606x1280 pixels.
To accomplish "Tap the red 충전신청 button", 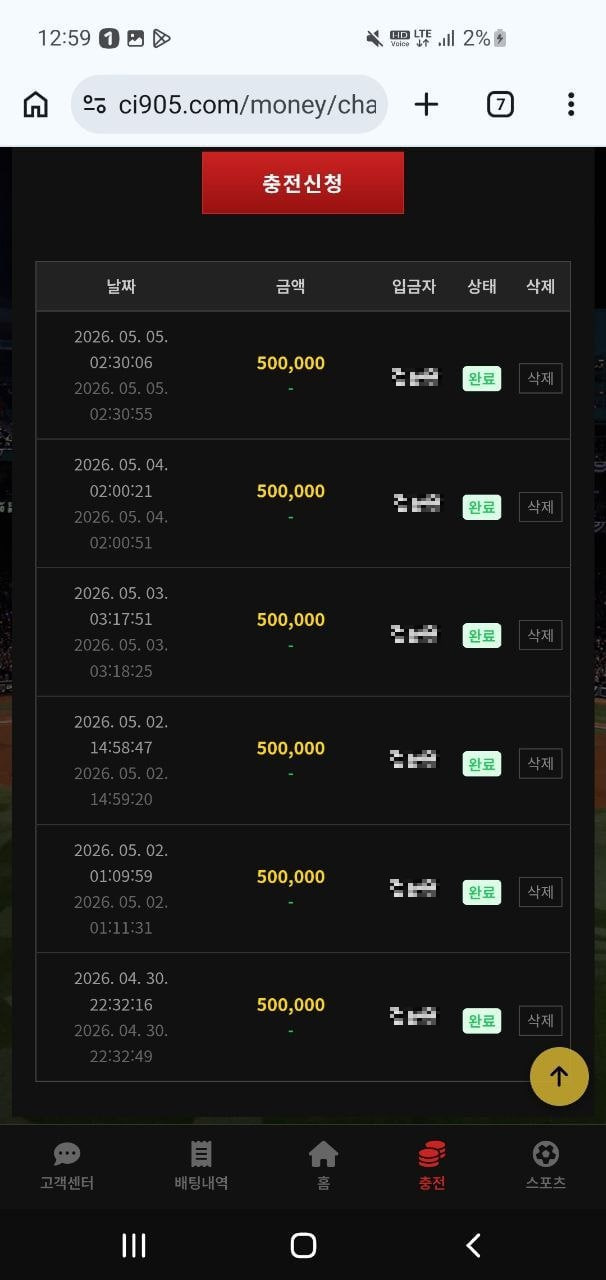I will (x=303, y=183).
